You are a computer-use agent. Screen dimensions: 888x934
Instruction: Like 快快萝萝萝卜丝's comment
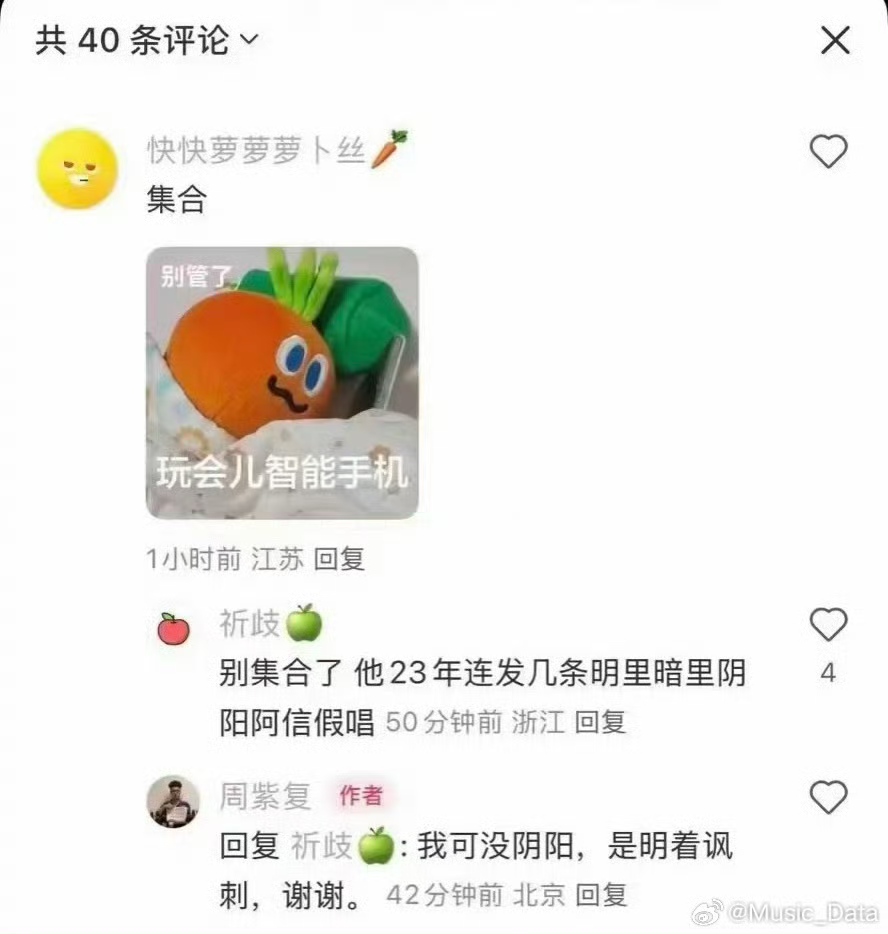coord(827,152)
